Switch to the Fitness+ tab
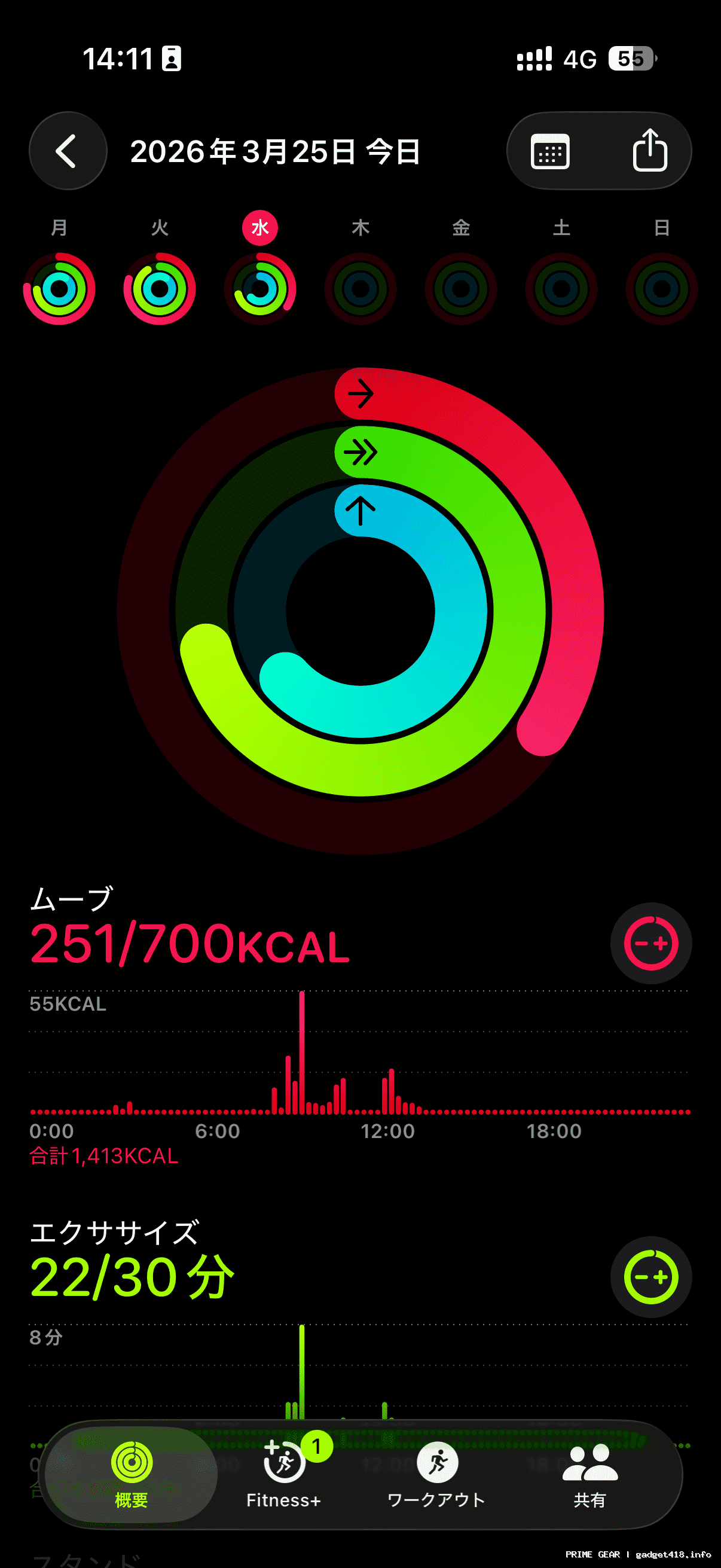Screen dimensions: 721x1568 283,1474
